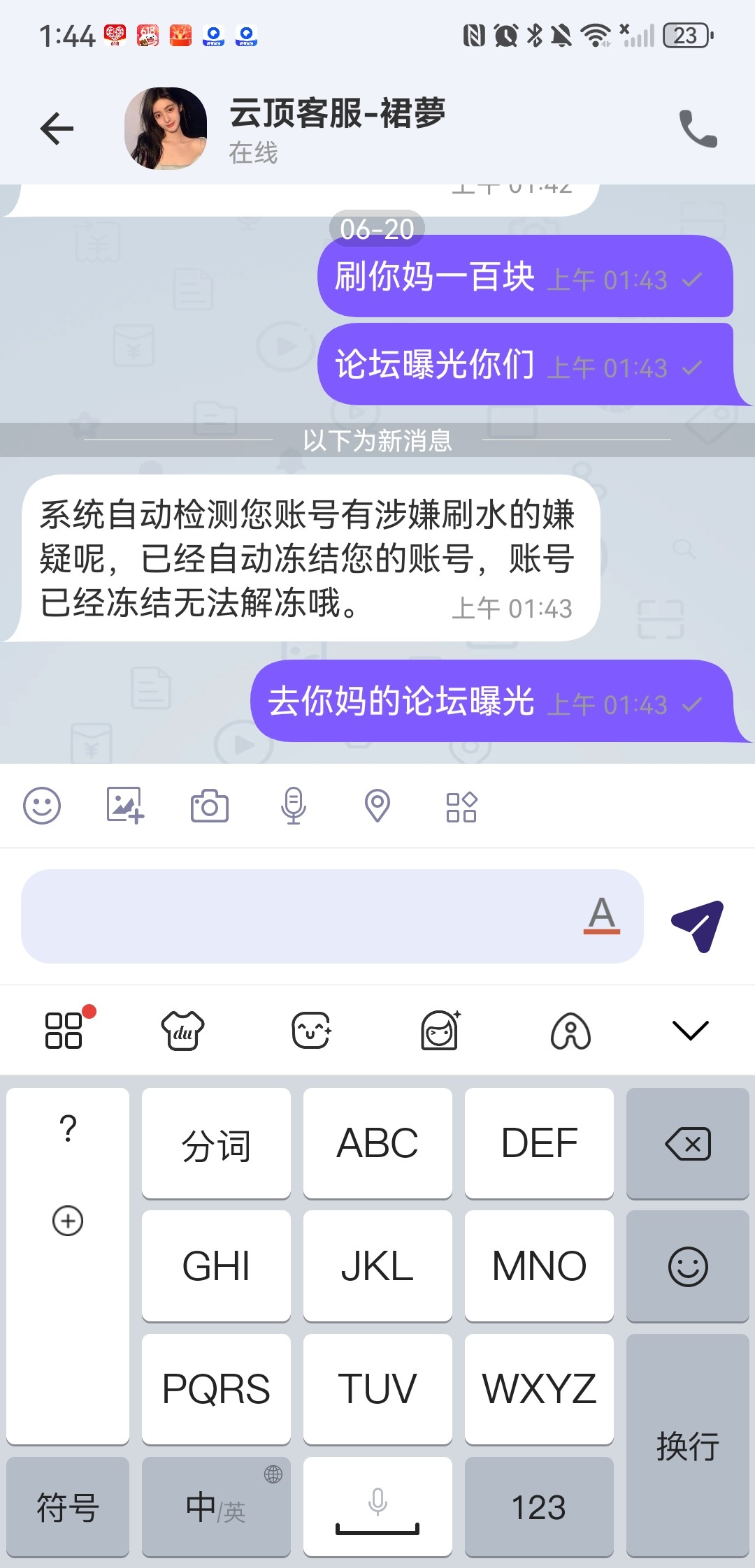Go back using the arrow at top left

[56, 128]
